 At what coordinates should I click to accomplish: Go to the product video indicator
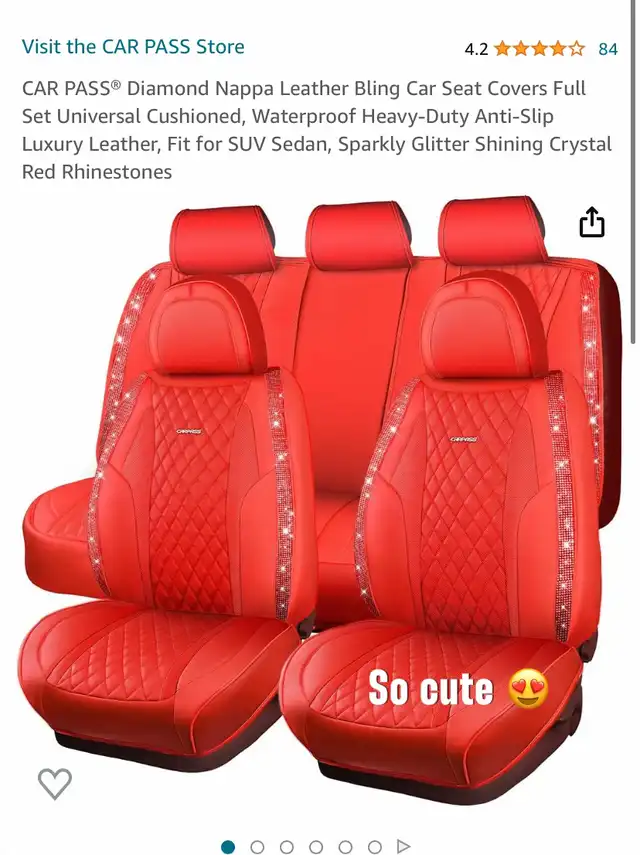point(404,847)
